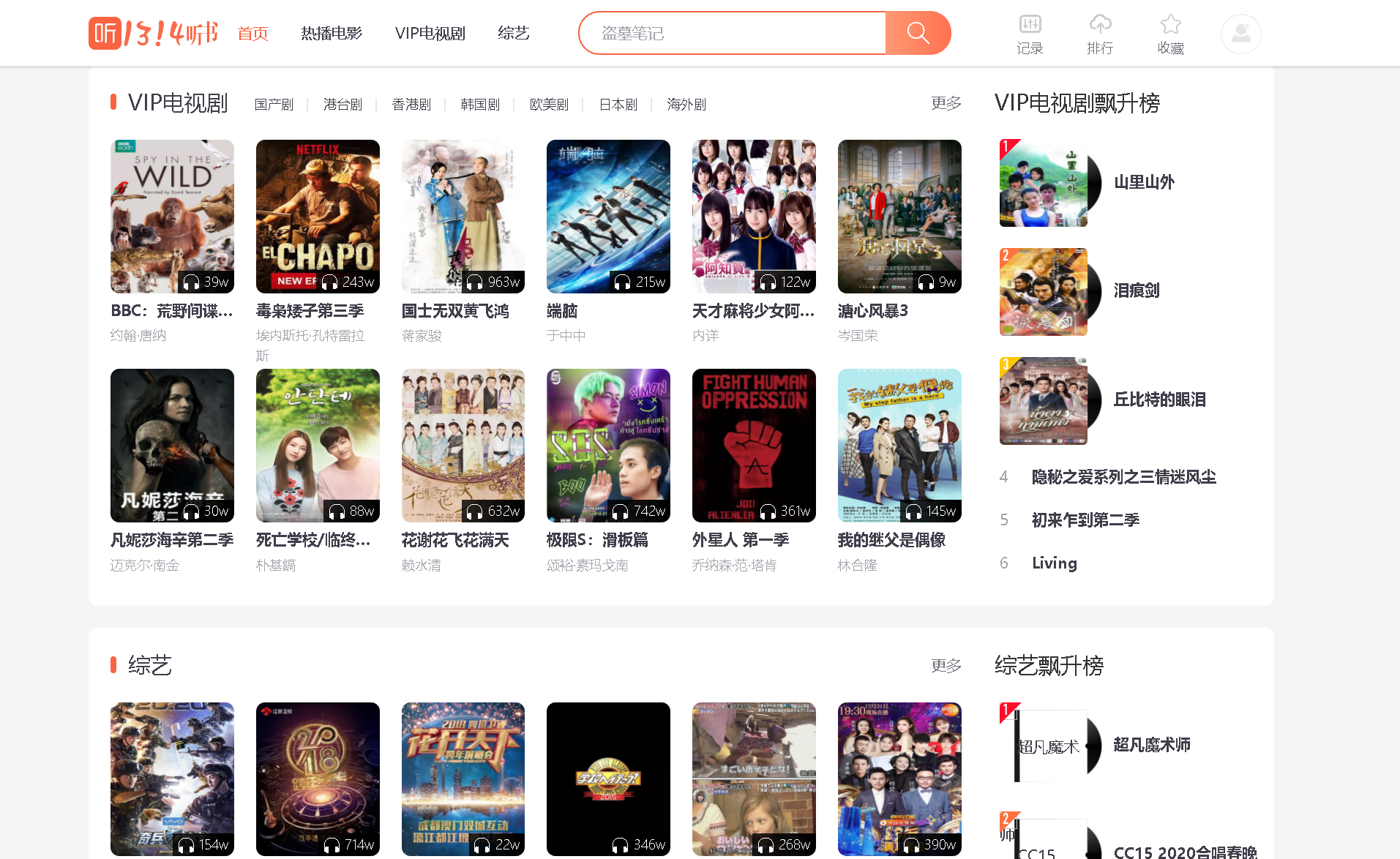Open 山里山外 in the rising chart
Viewport: 1400px width, 859px height.
[x=1144, y=182]
